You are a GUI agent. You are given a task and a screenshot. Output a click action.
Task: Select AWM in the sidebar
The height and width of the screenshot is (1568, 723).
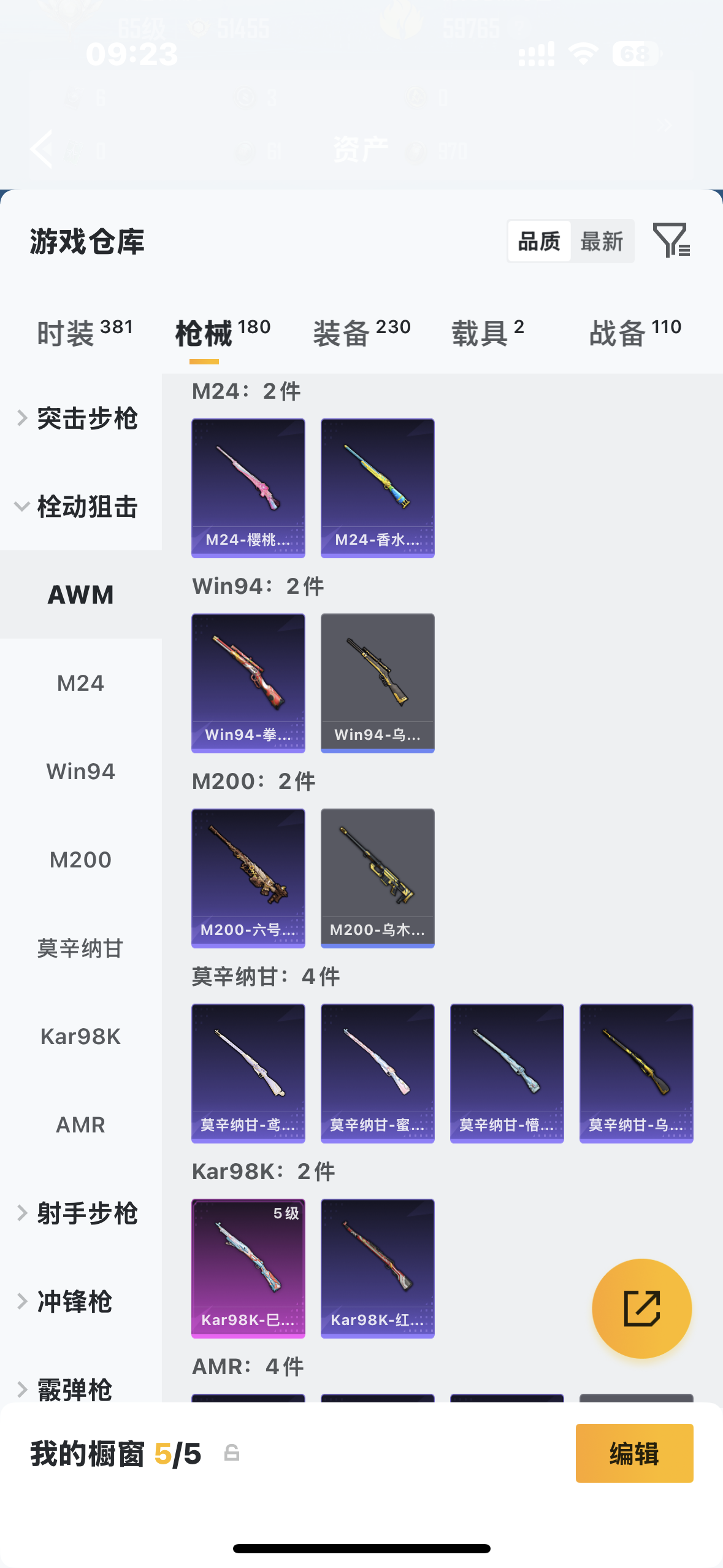point(80,594)
